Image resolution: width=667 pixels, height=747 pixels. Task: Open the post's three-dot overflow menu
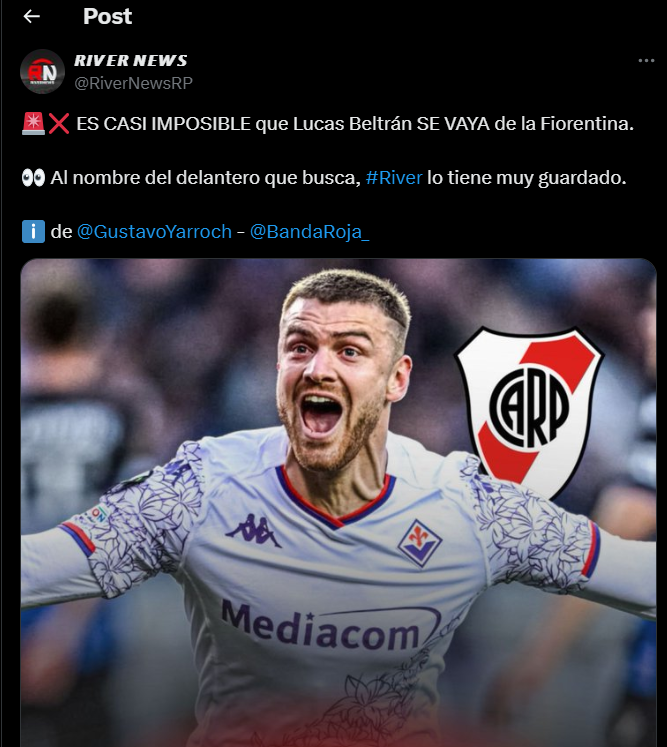[646, 61]
